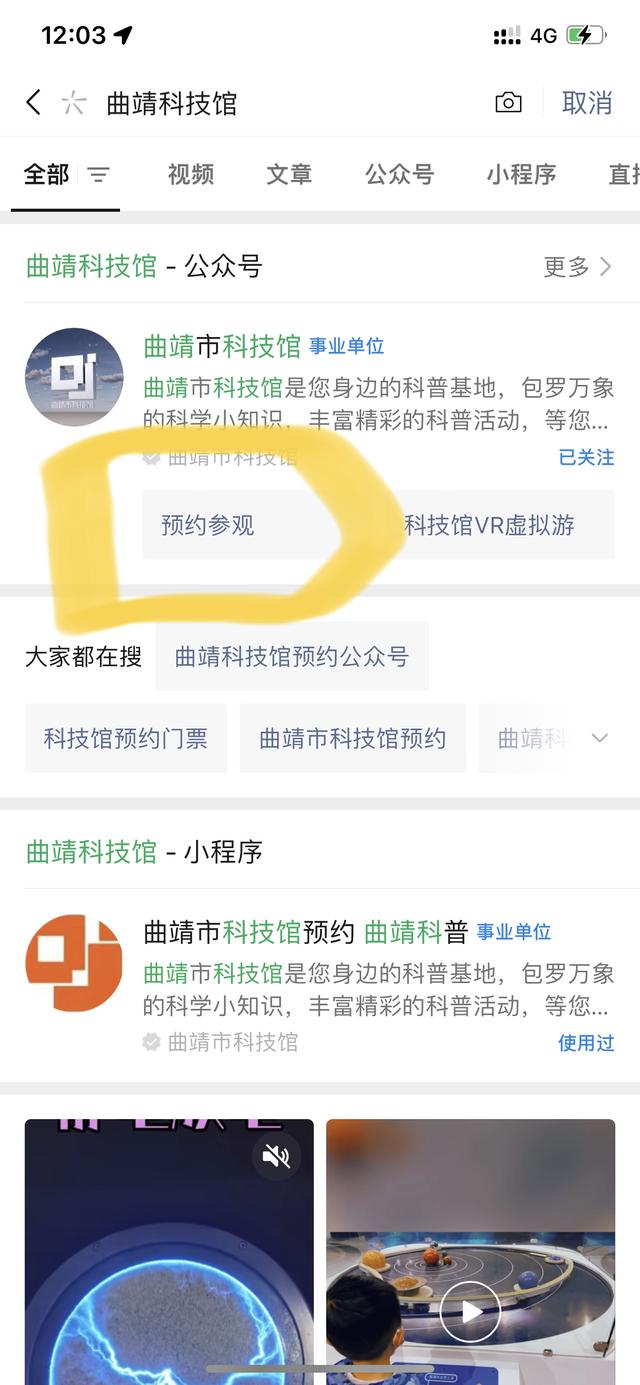
Task: Switch to the 视频 tab
Action: pyautogui.click(x=191, y=175)
